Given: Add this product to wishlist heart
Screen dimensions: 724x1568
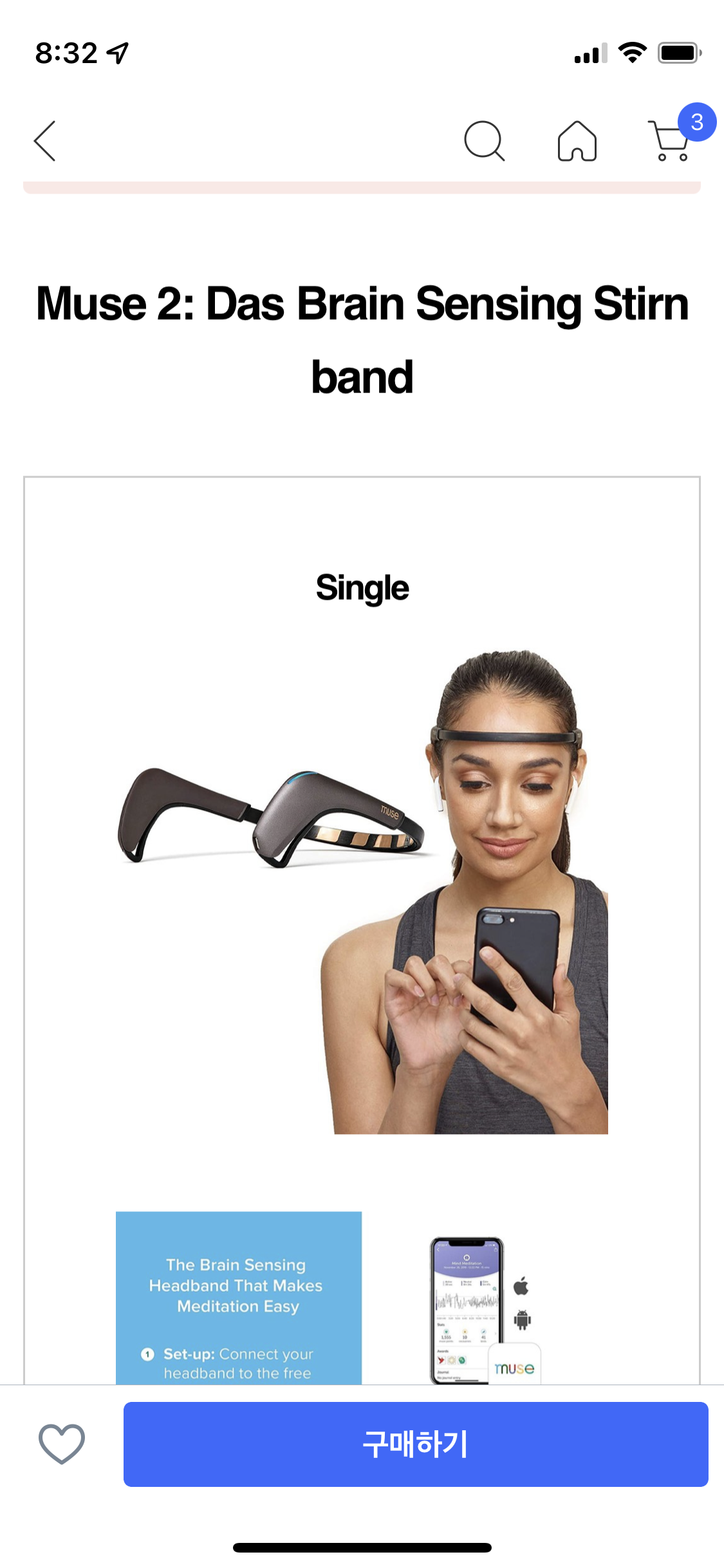Looking at the screenshot, I should click(62, 1444).
